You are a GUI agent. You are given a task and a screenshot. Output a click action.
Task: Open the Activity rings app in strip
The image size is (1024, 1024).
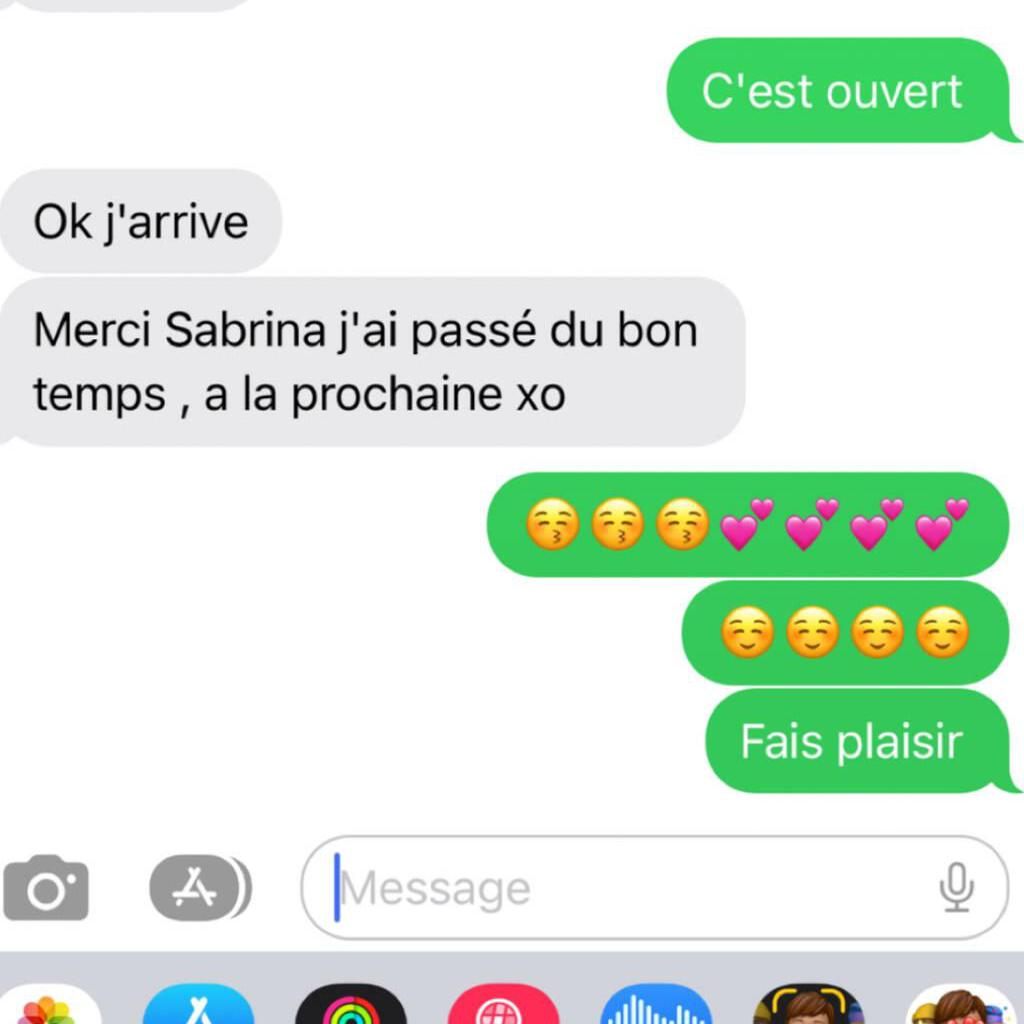350,1008
